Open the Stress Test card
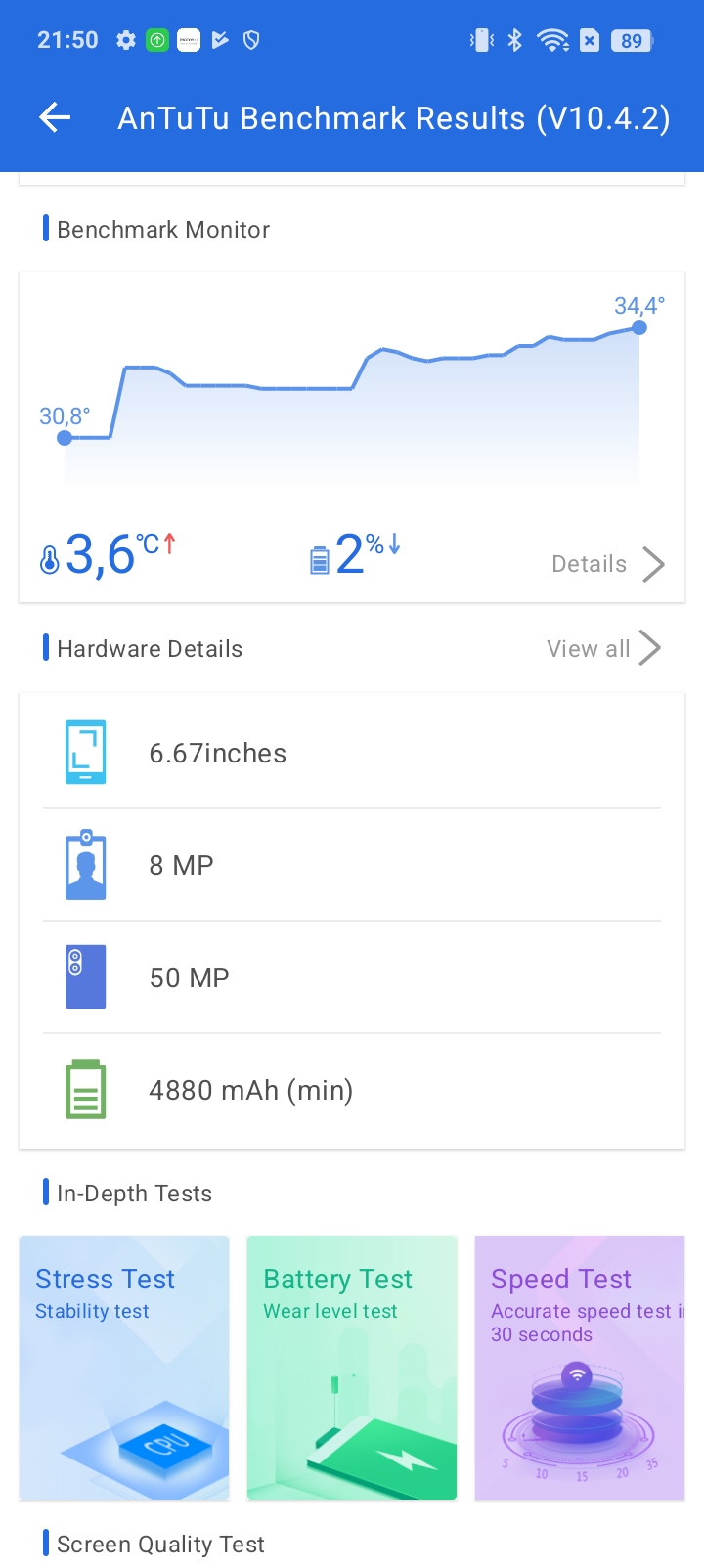The height and width of the screenshot is (1568, 704). (x=124, y=1368)
